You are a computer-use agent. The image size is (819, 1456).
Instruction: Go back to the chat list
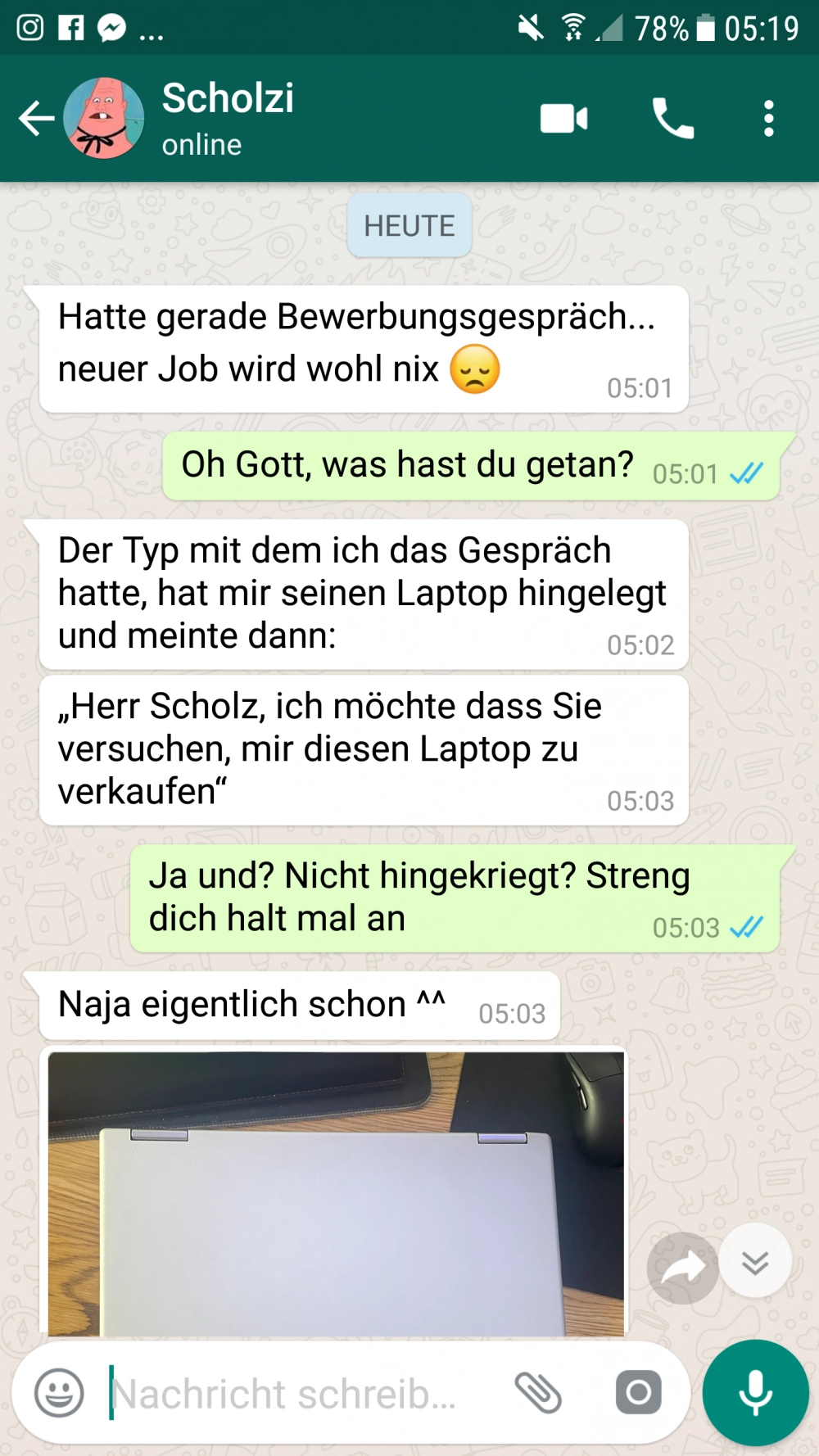tap(36, 119)
